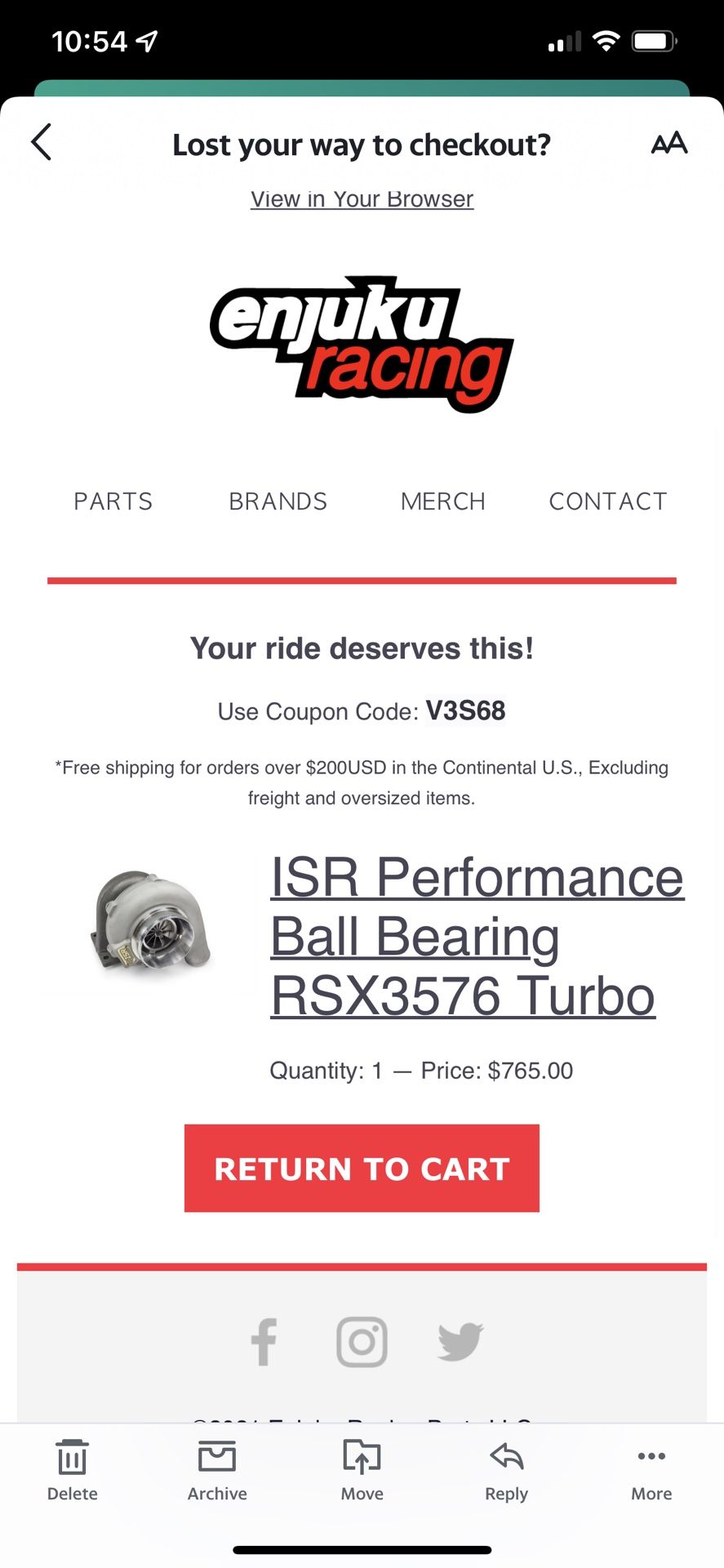Open the BRANDS link
This screenshot has width=724, height=1568.
point(278,501)
